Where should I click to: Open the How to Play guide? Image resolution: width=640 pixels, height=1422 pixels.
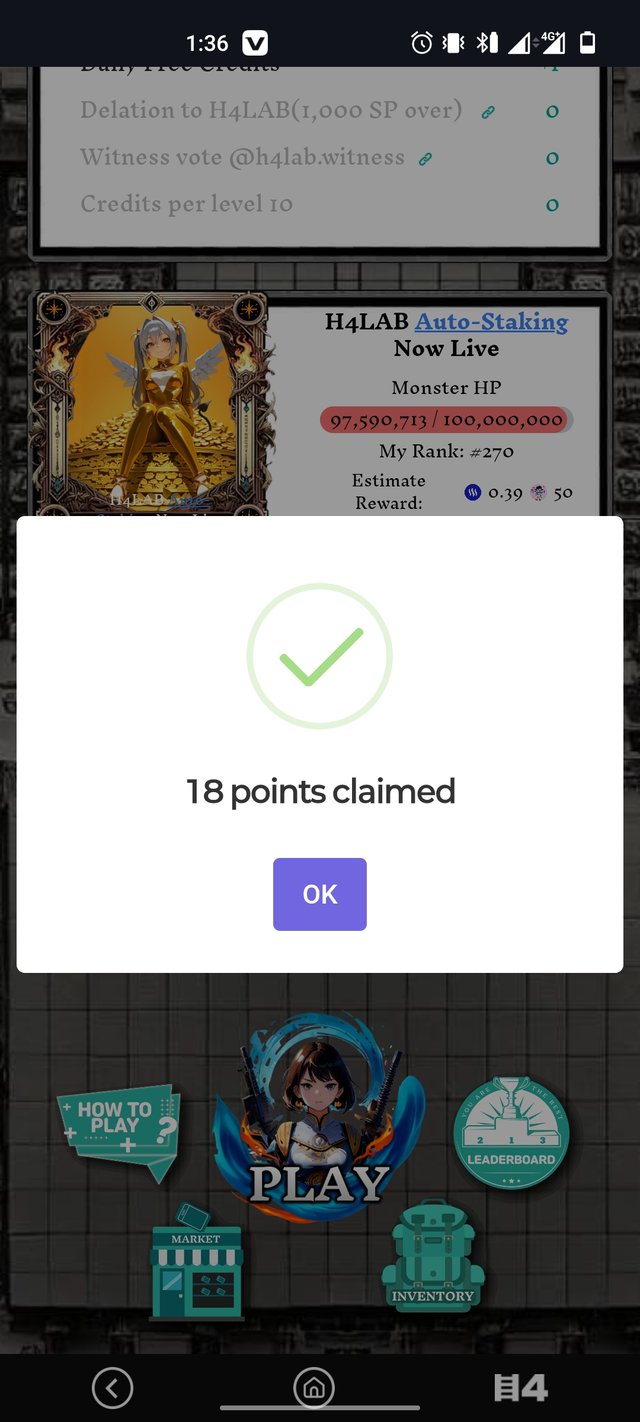pyautogui.click(x=120, y=1128)
